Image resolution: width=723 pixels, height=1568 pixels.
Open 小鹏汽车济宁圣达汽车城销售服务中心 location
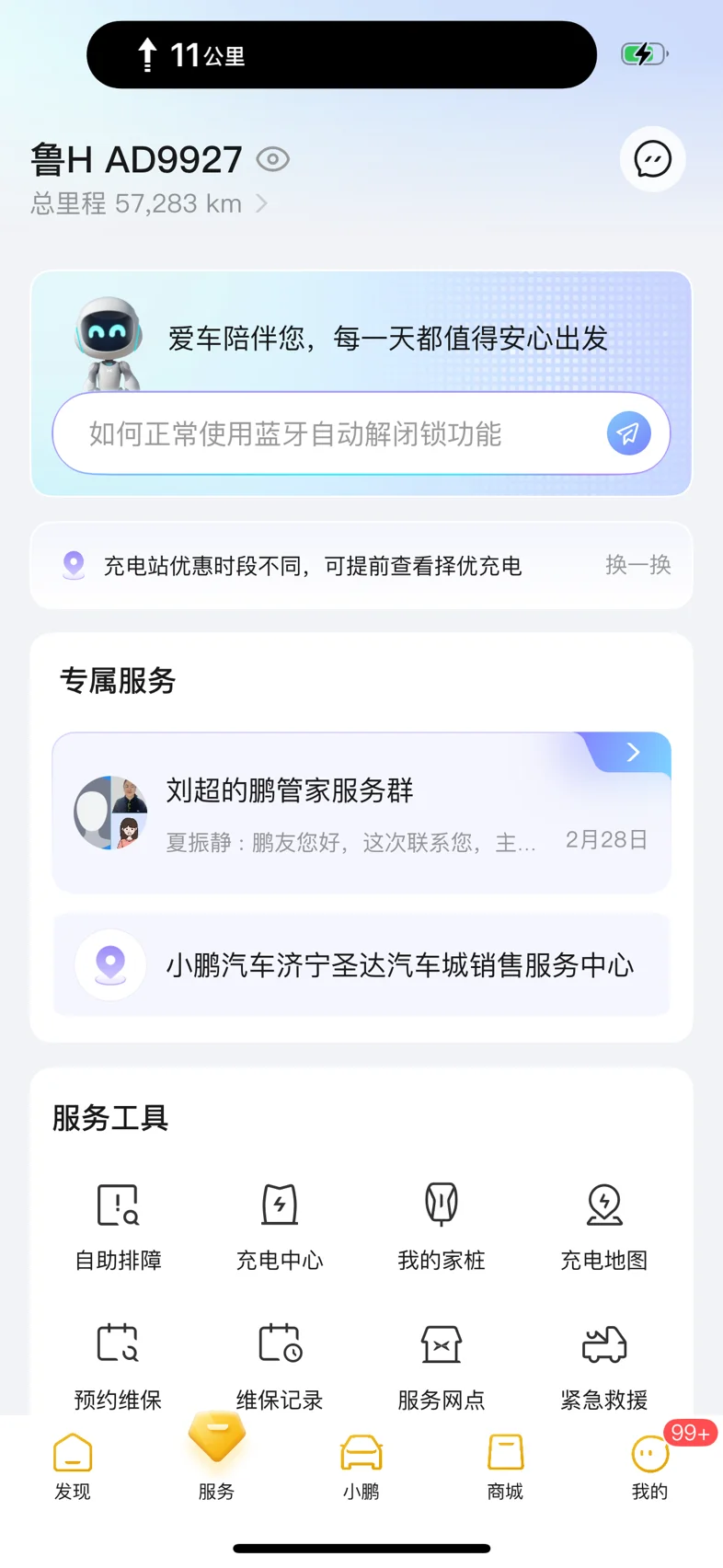point(361,964)
